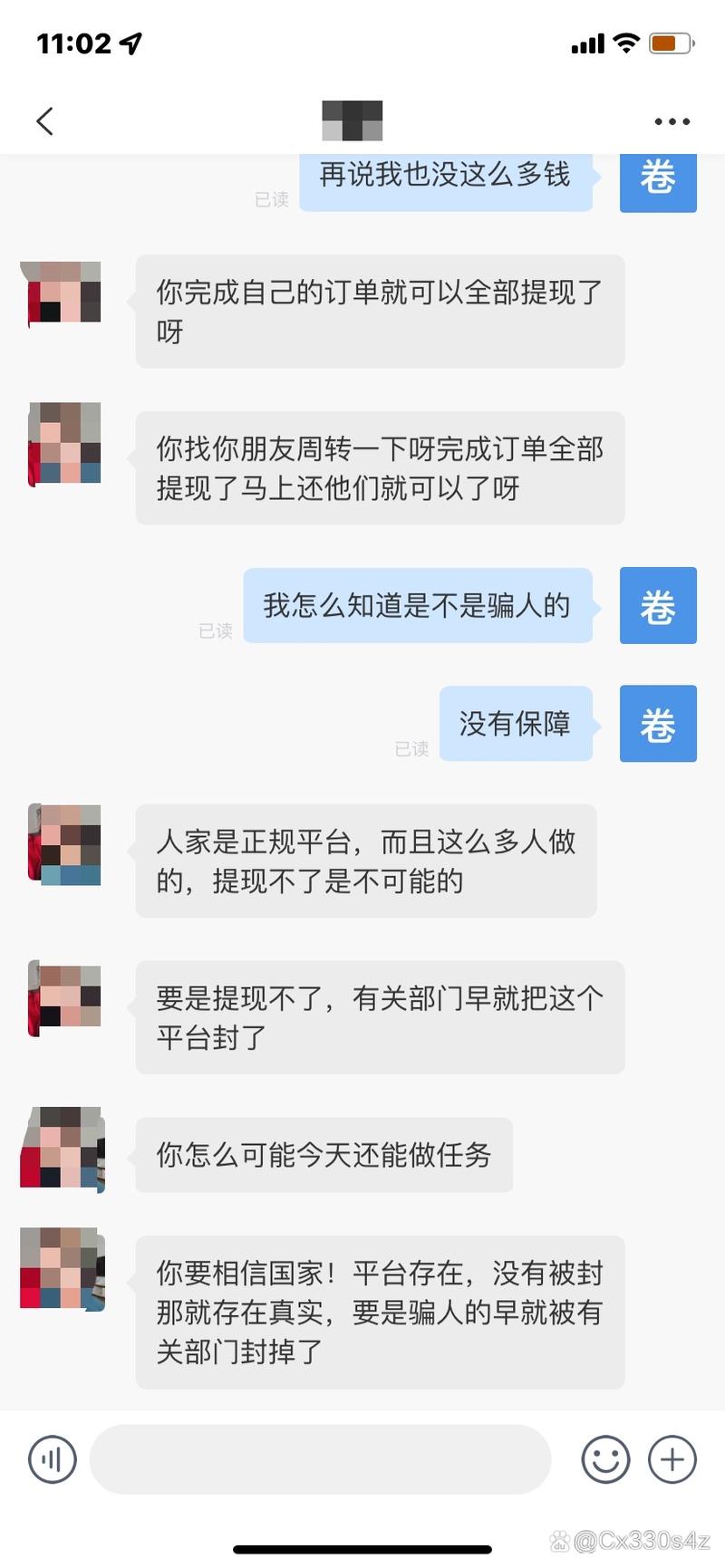Screen dimensions: 725x1568
Task: Tap the message text input field
Action: click(x=320, y=1459)
